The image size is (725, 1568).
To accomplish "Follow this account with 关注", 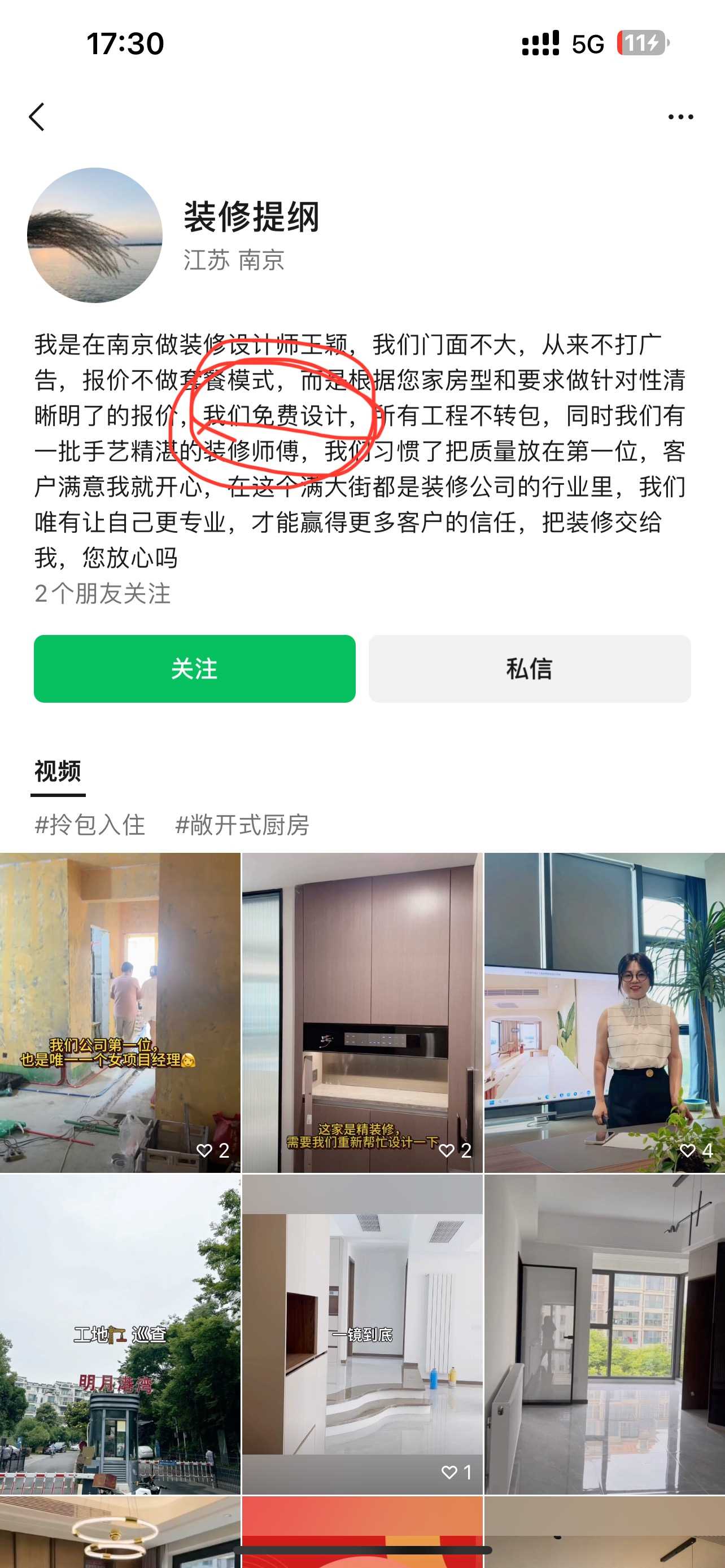I will click(194, 668).
